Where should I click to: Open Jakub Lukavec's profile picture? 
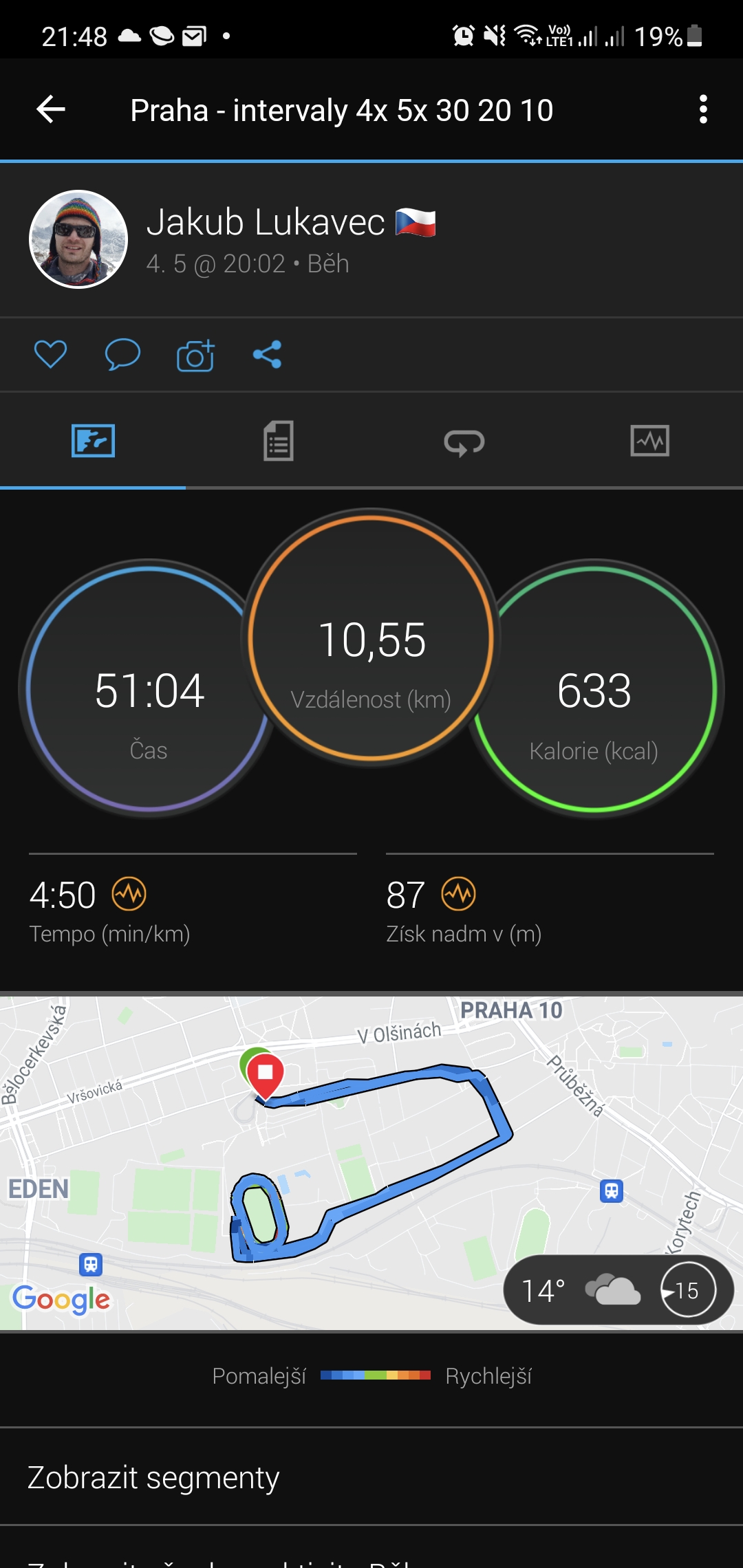tap(78, 239)
